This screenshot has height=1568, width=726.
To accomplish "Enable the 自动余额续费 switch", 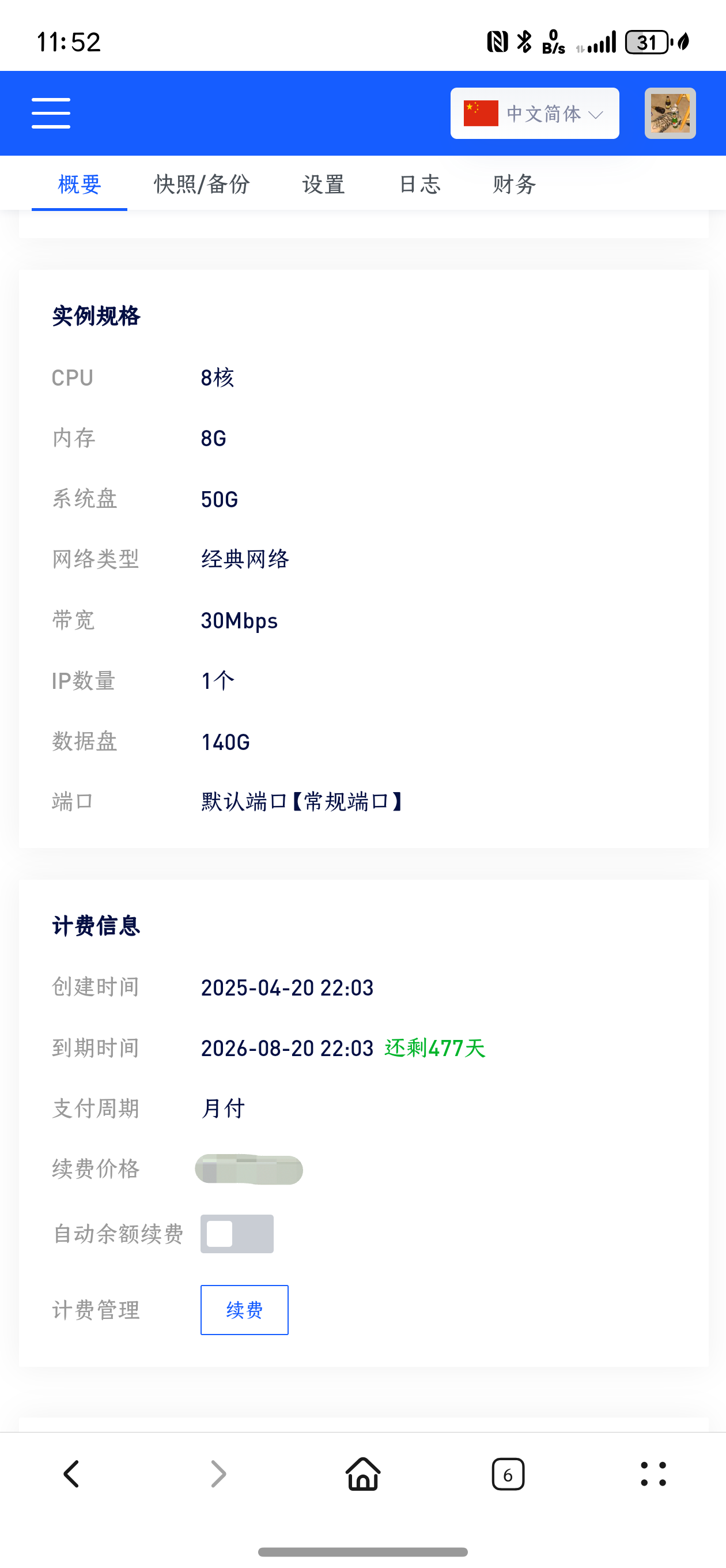I will click(x=237, y=1234).
